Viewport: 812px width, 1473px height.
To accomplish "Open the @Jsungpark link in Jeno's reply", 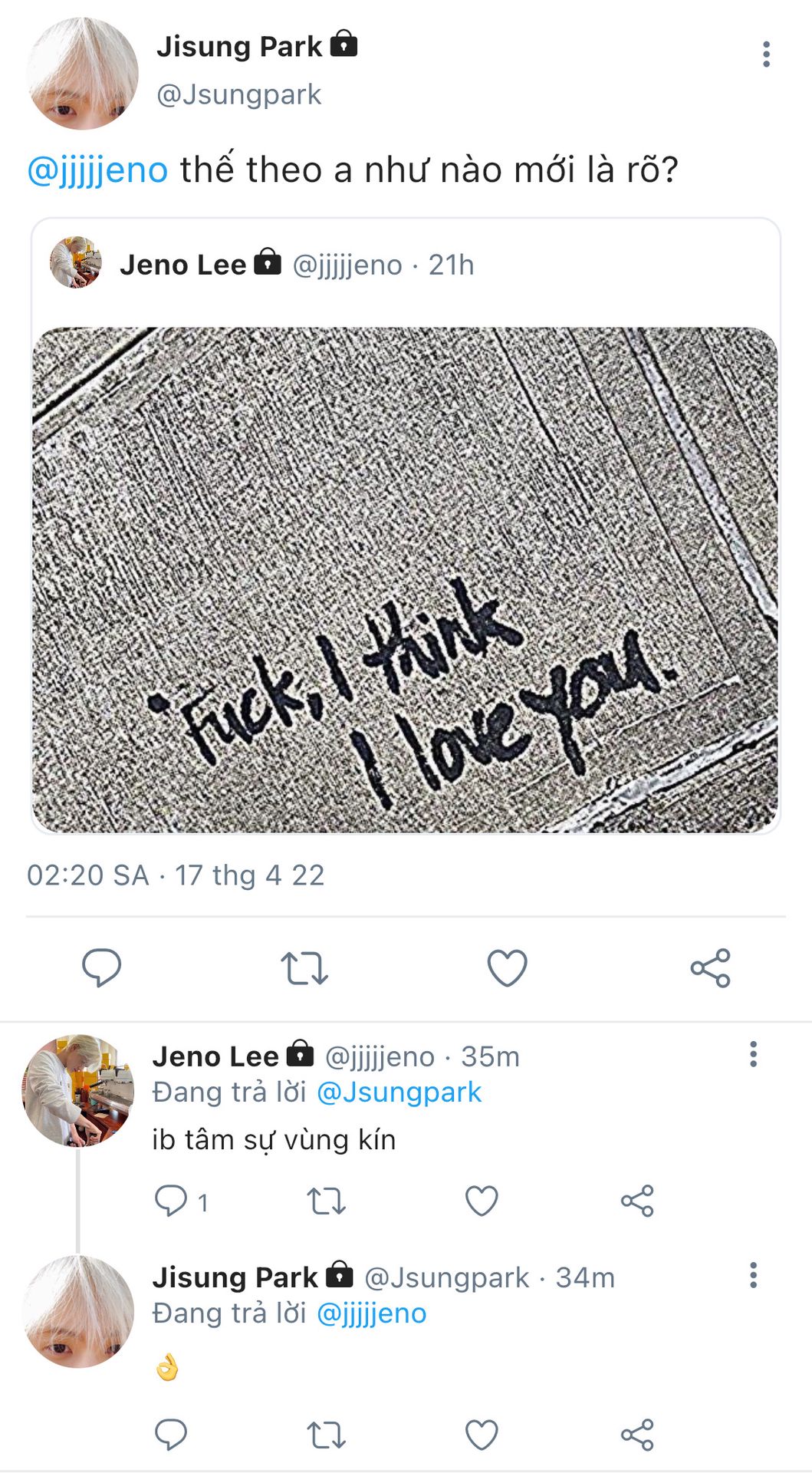I will [x=399, y=1092].
